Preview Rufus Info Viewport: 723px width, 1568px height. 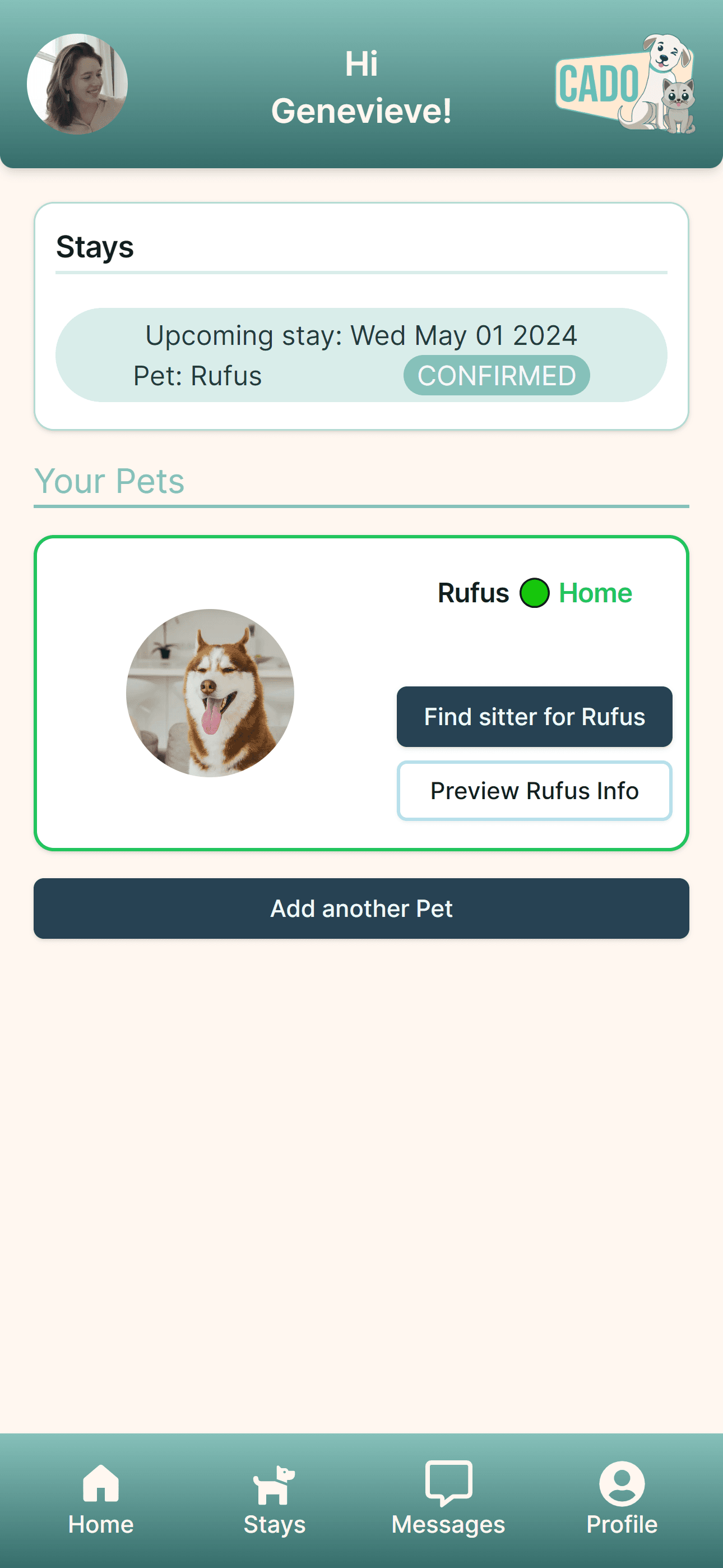pyautogui.click(x=534, y=791)
